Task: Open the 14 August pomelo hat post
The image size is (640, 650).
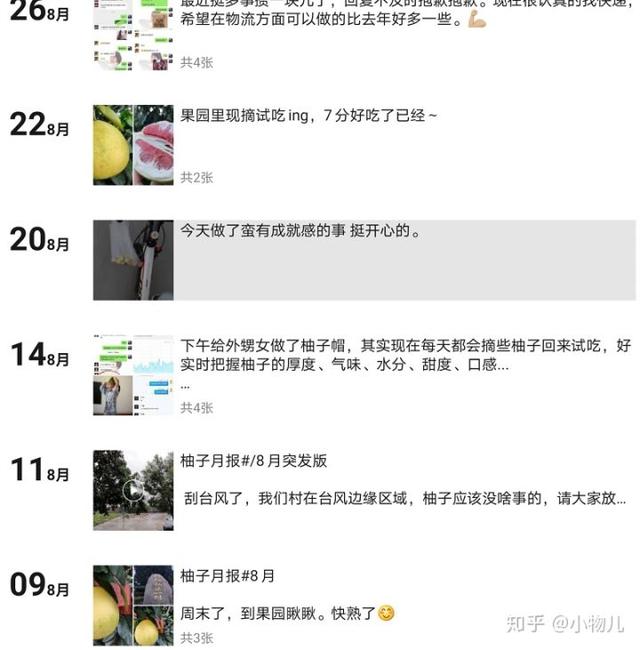Action: pyautogui.click(x=405, y=355)
